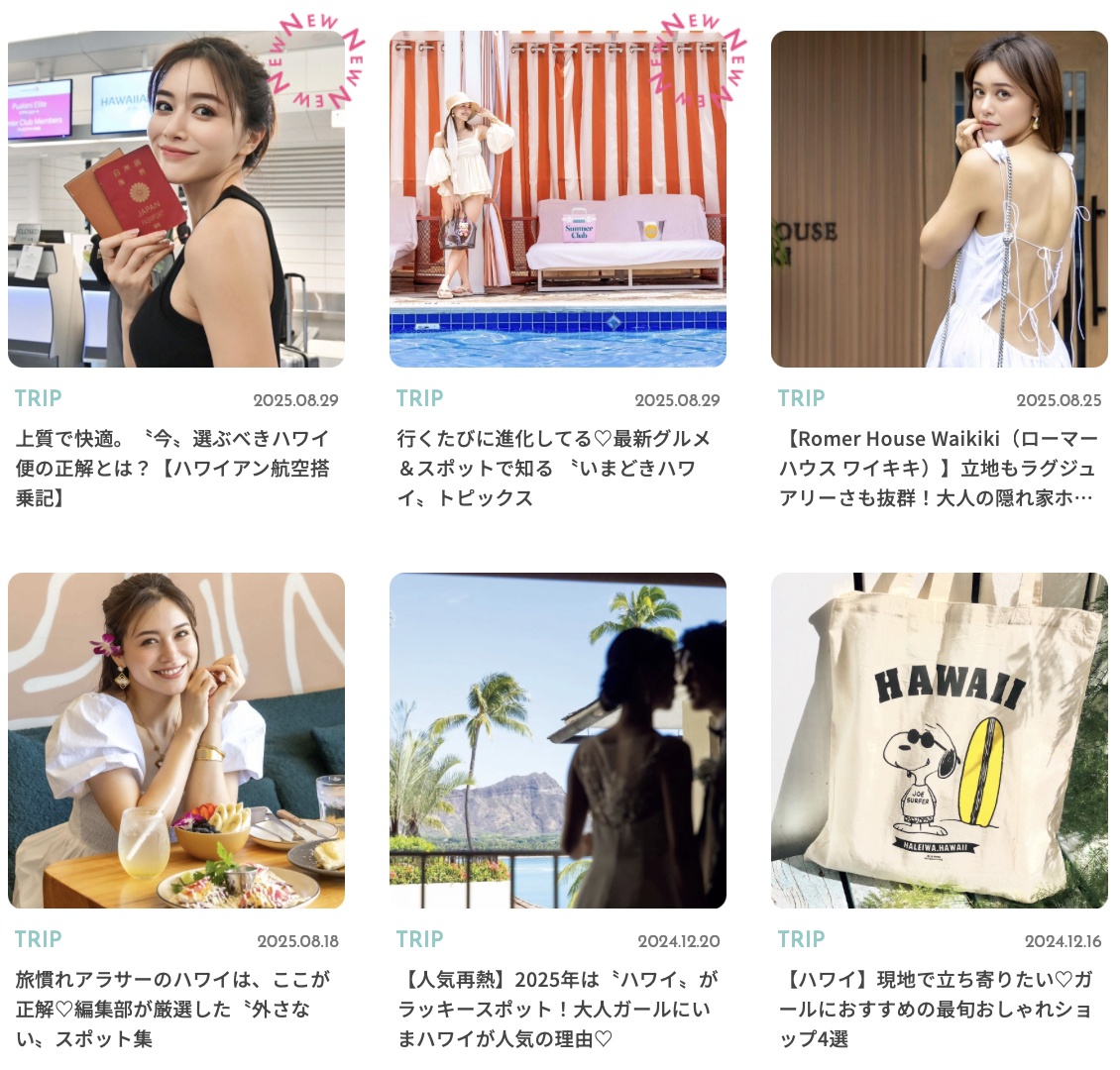Tap the TRIP tag on the Romer House article
1120x1070 pixels.
tap(801, 398)
